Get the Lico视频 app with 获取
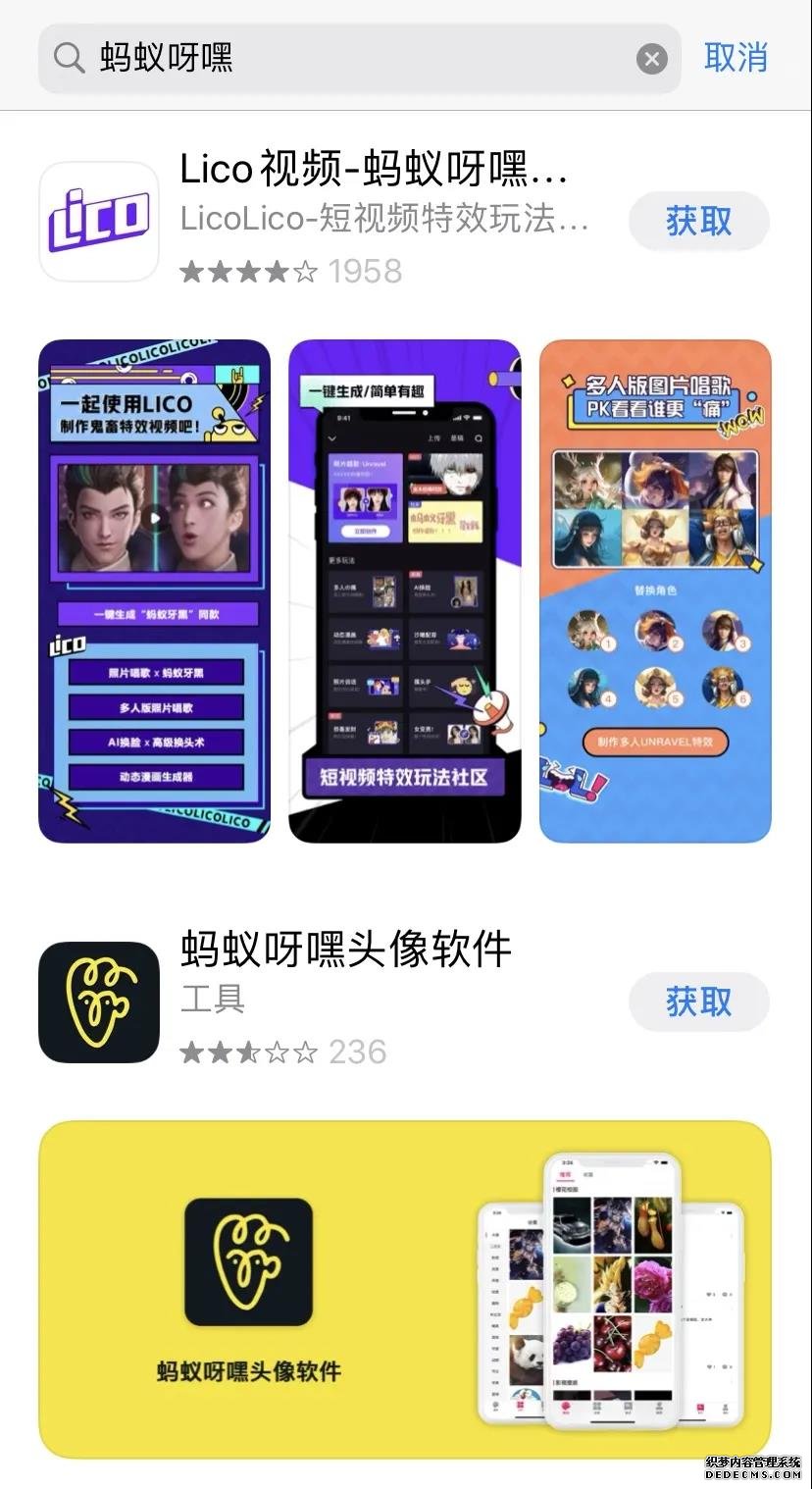 [x=698, y=222]
